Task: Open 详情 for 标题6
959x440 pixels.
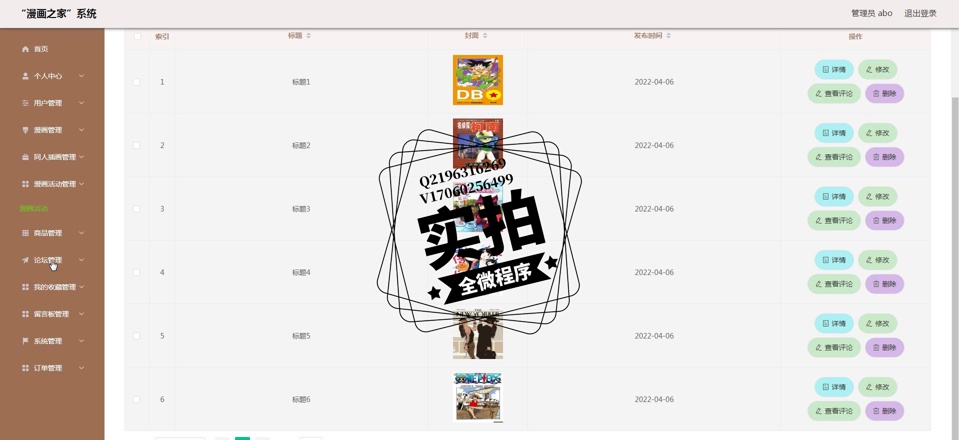Action: point(833,387)
